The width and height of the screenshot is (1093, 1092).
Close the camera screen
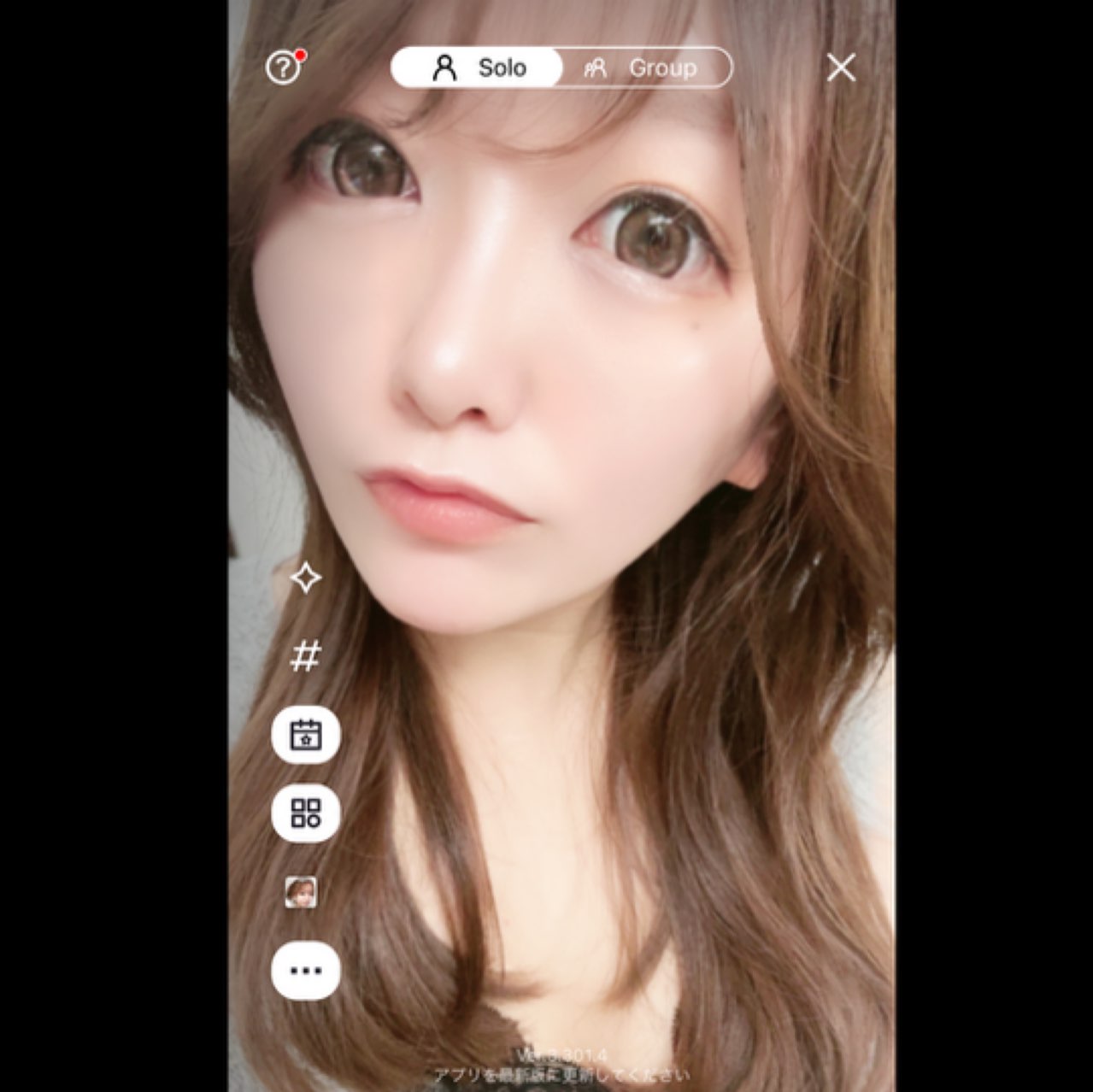841,68
